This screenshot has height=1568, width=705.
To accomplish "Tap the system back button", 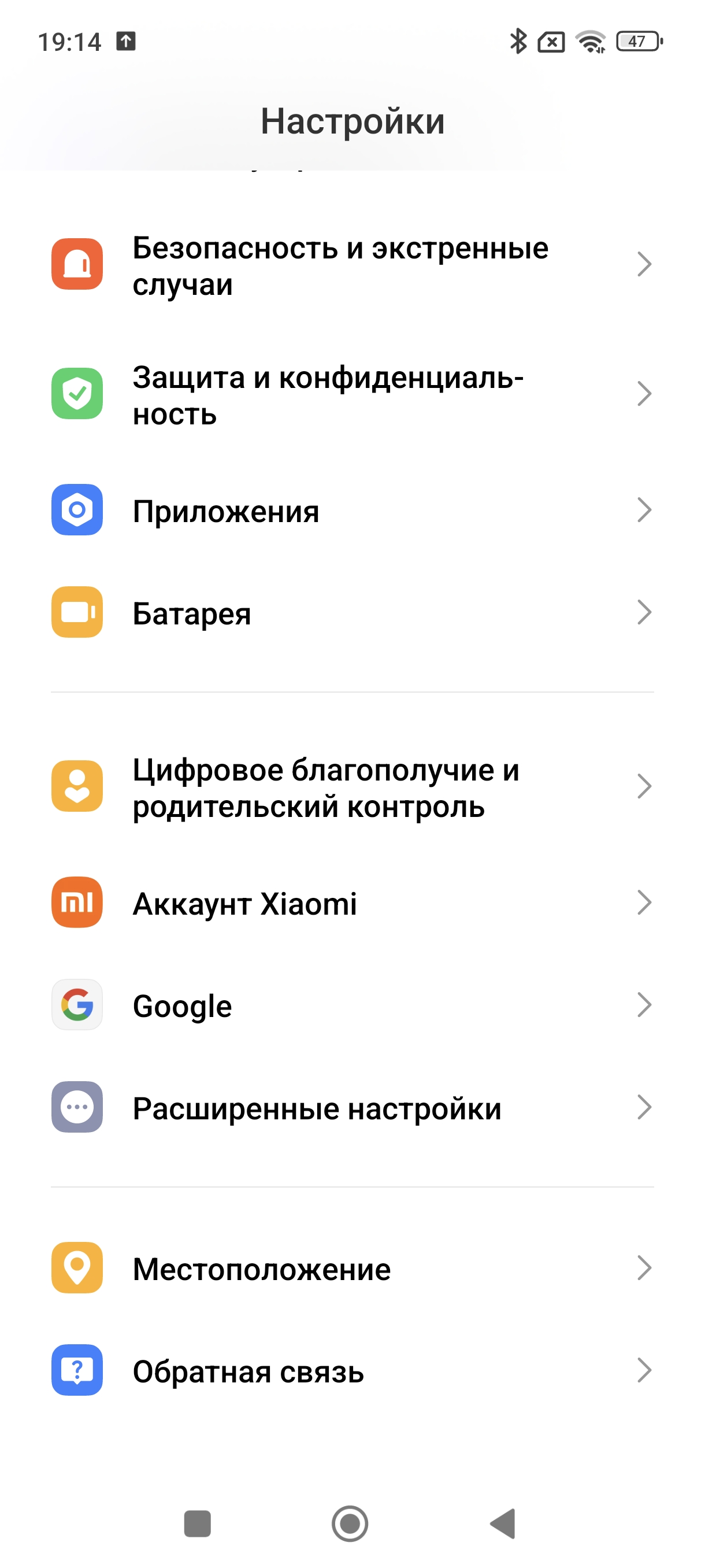I will click(504, 1523).
